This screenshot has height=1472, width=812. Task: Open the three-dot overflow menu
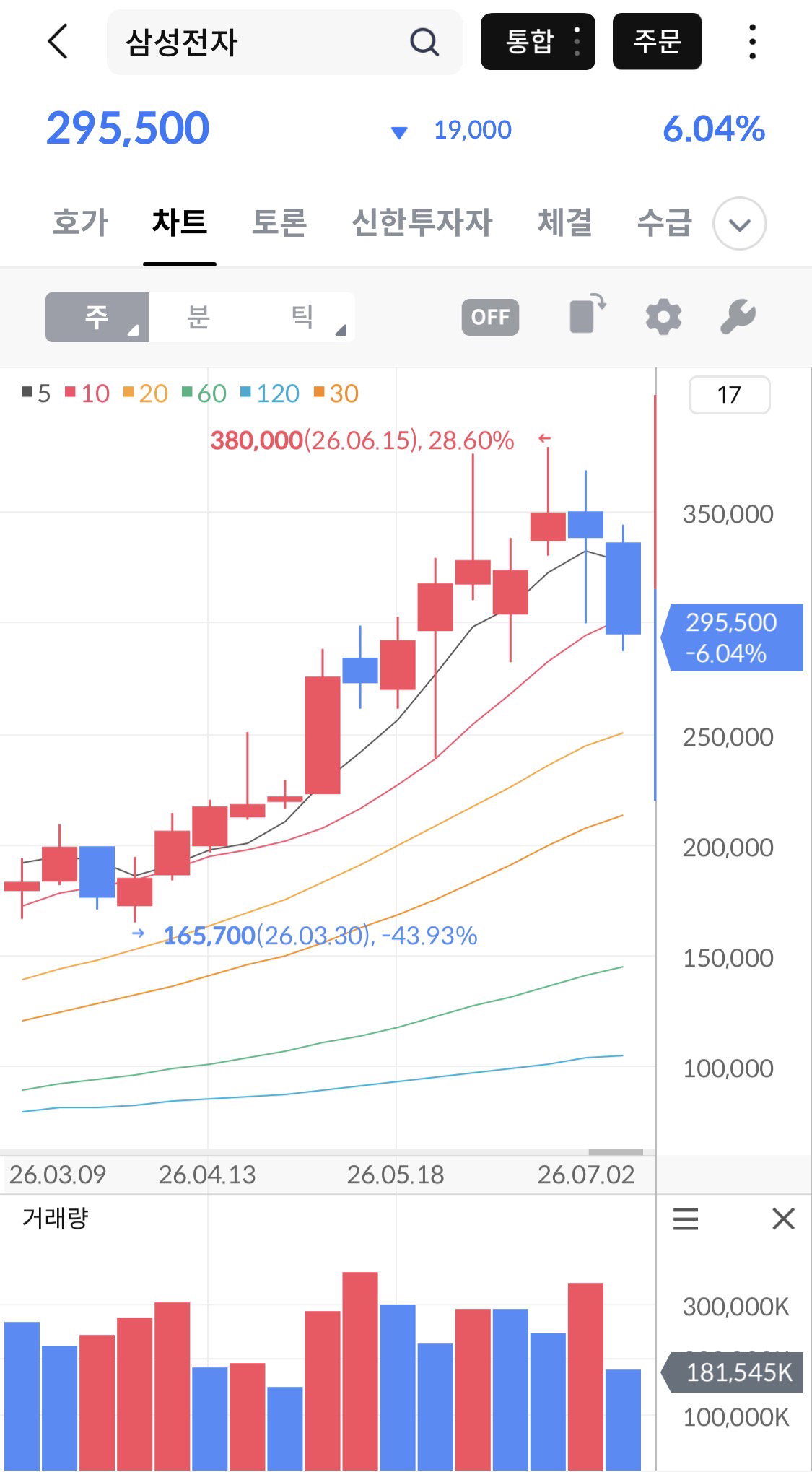[x=753, y=41]
